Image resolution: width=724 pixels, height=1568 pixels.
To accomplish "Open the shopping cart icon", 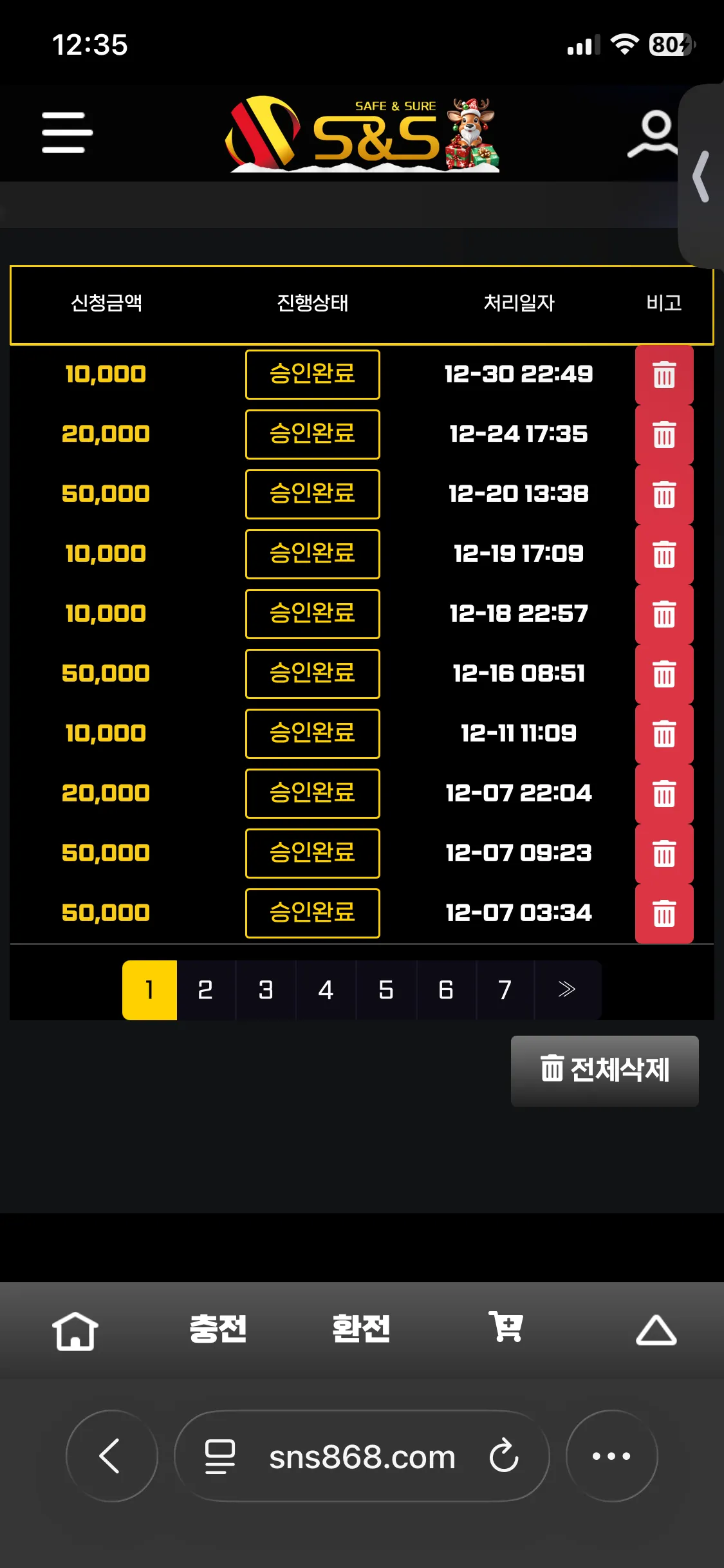I will tap(506, 1327).
